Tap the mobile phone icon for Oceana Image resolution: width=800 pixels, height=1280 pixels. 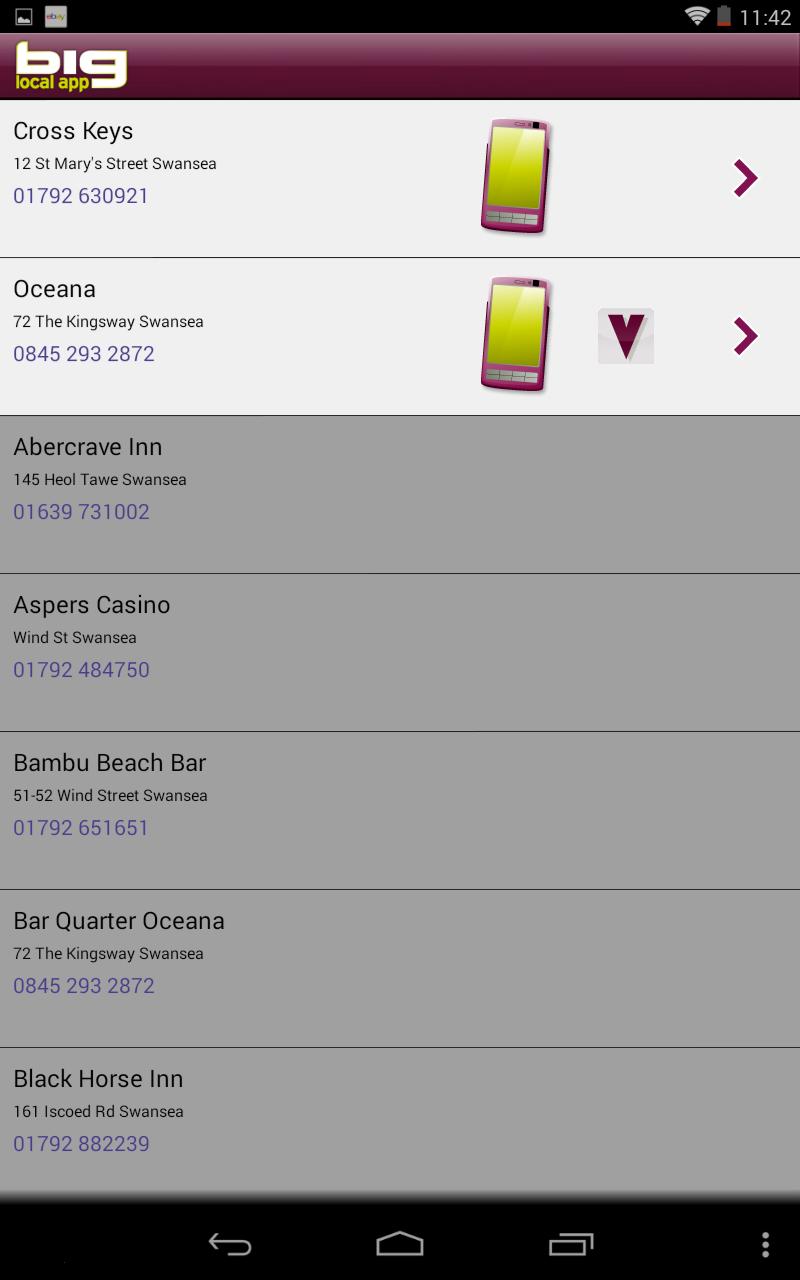(x=516, y=335)
